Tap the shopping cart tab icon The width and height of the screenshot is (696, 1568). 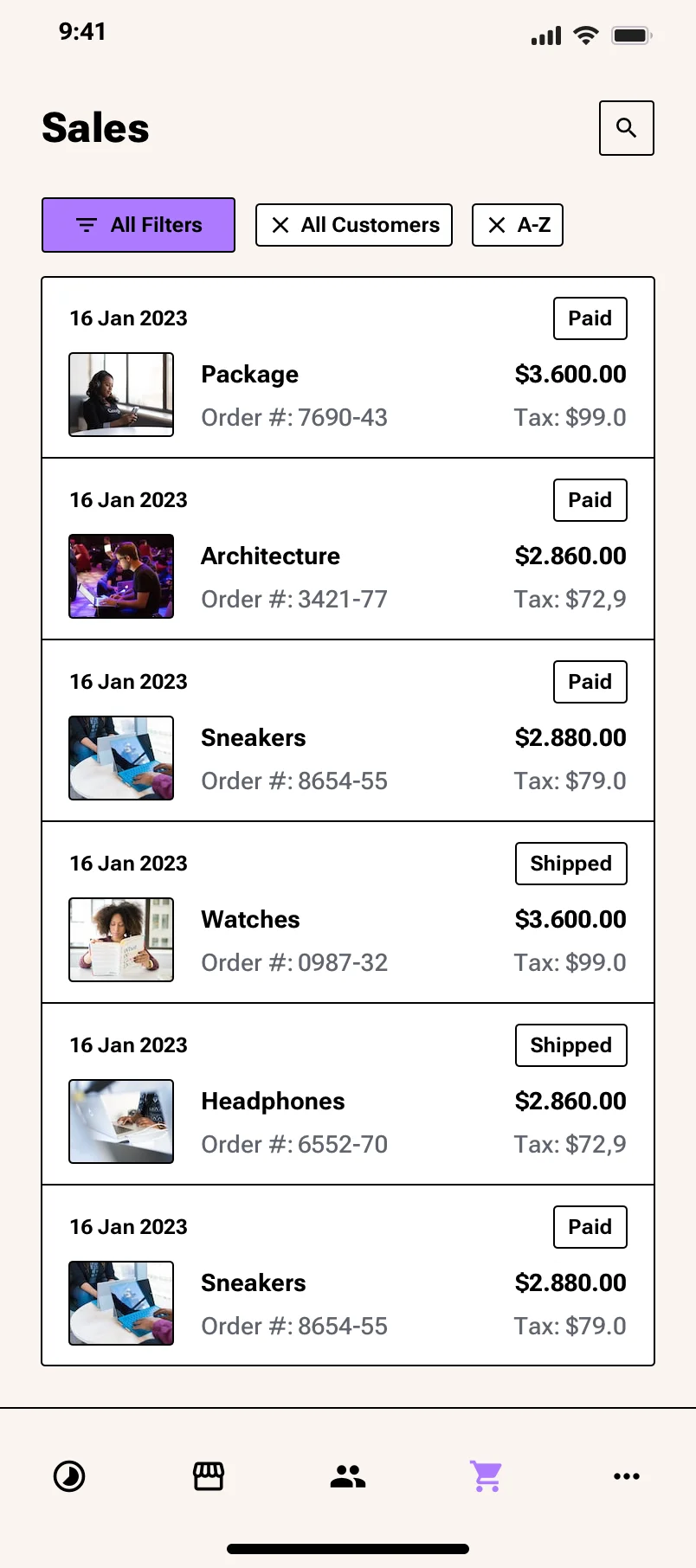point(486,1476)
